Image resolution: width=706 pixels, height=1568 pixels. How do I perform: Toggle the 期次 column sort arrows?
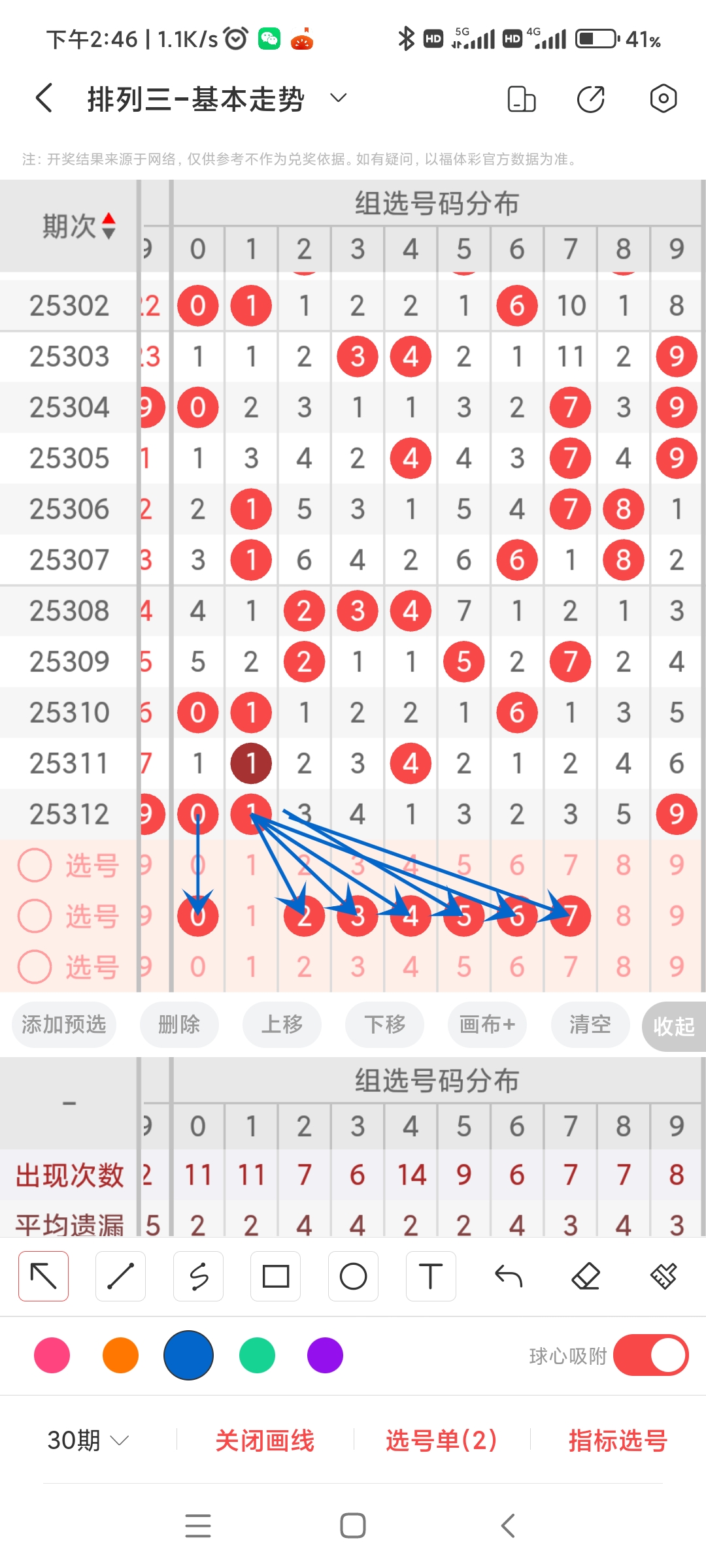tap(108, 225)
